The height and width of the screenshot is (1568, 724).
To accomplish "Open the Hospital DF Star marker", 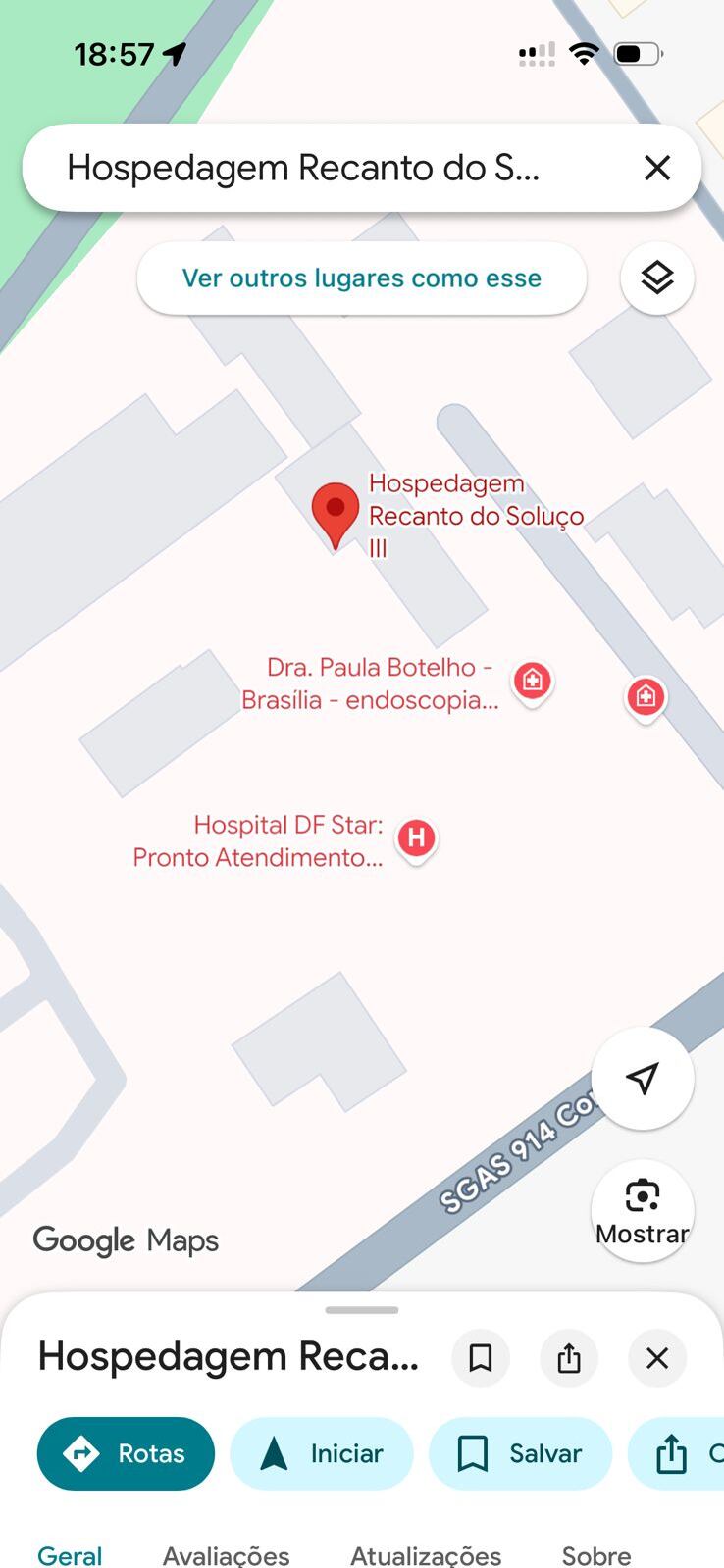I will pyautogui.click(x=416, y=839).
